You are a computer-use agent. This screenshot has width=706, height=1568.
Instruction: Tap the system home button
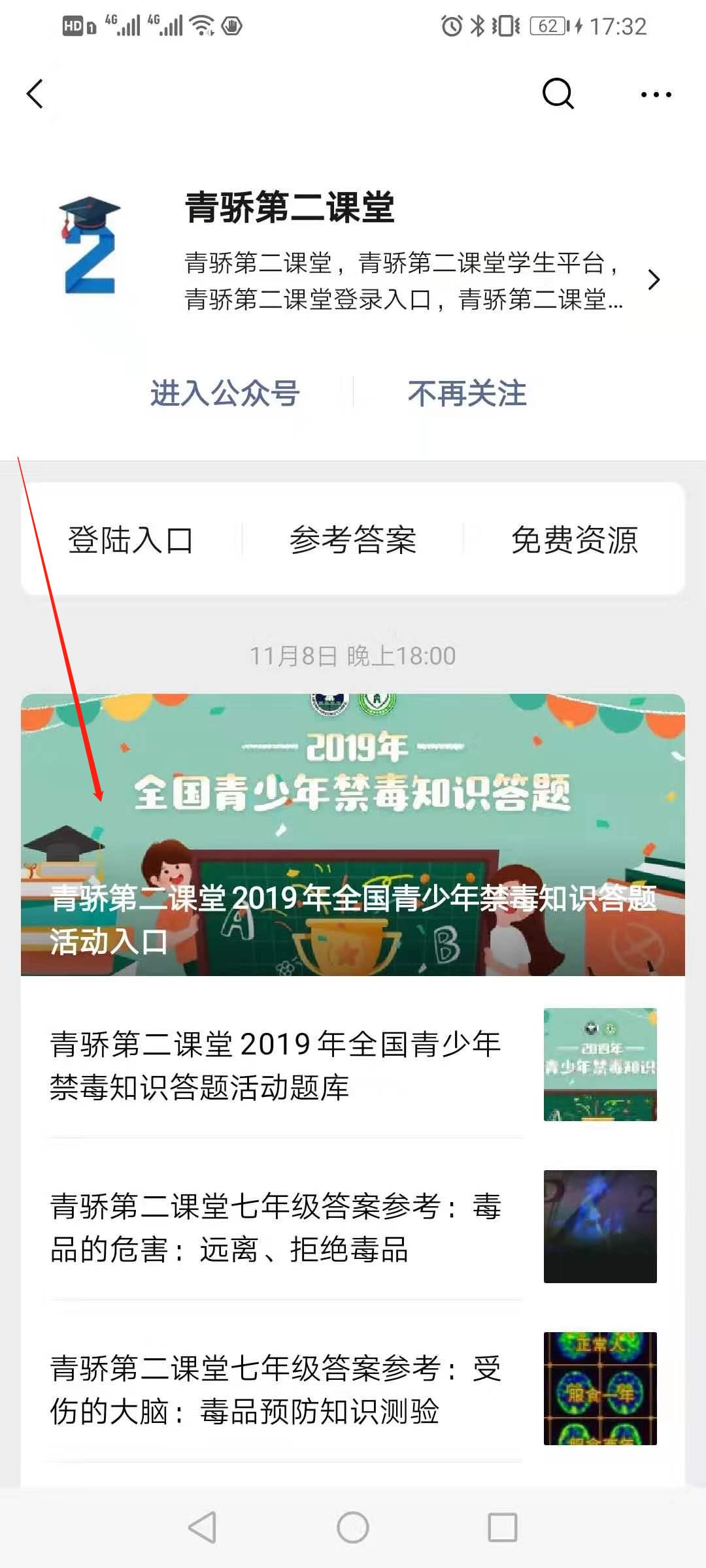[x=353, y=1527]
